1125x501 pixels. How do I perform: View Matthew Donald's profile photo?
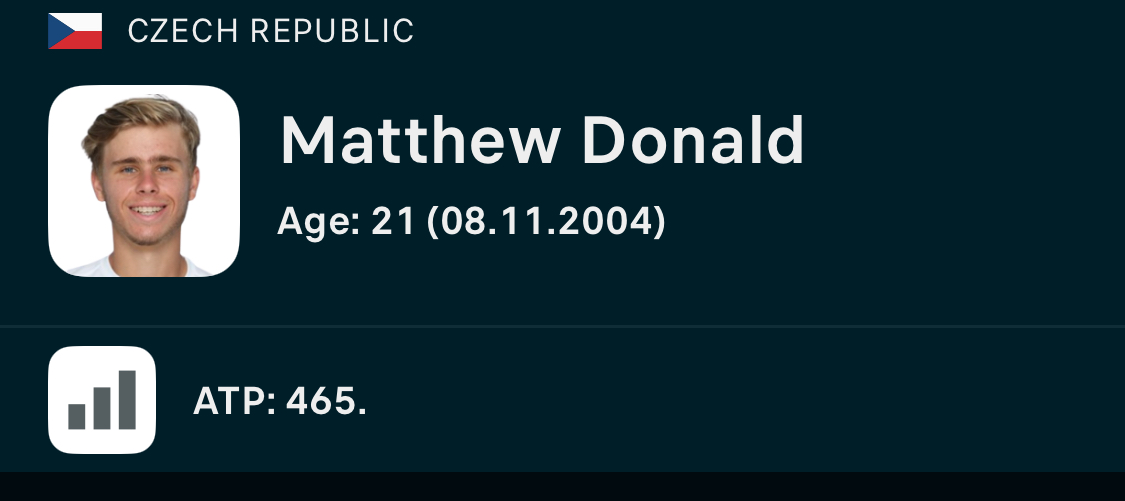(x=143, y=181)
